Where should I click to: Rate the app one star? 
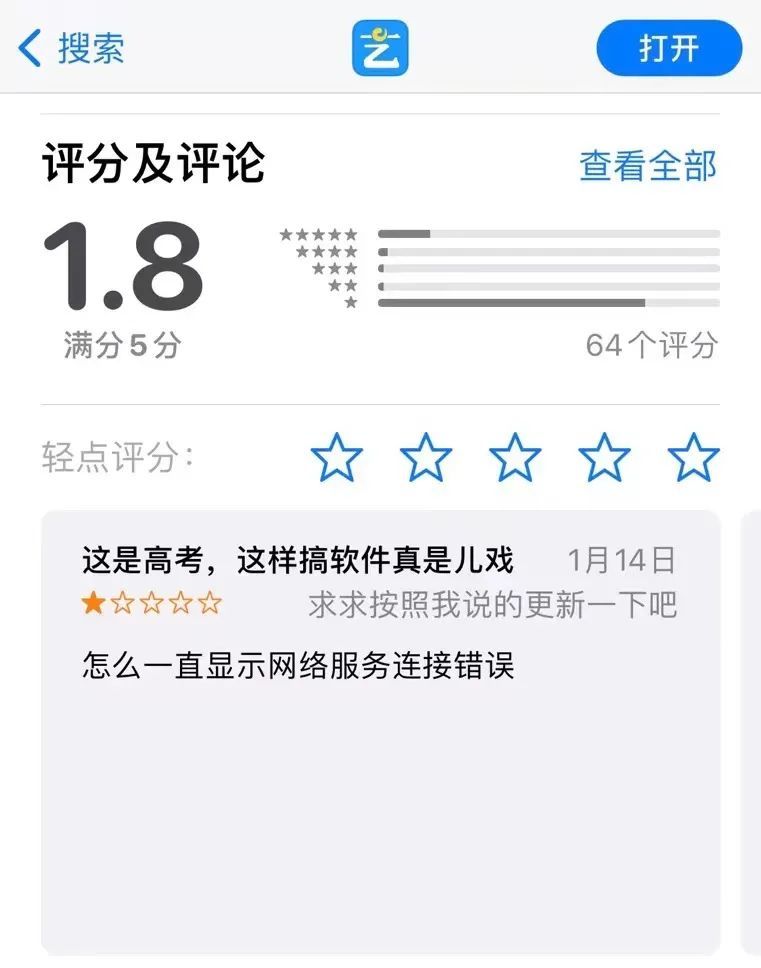[x=336, y=458]
